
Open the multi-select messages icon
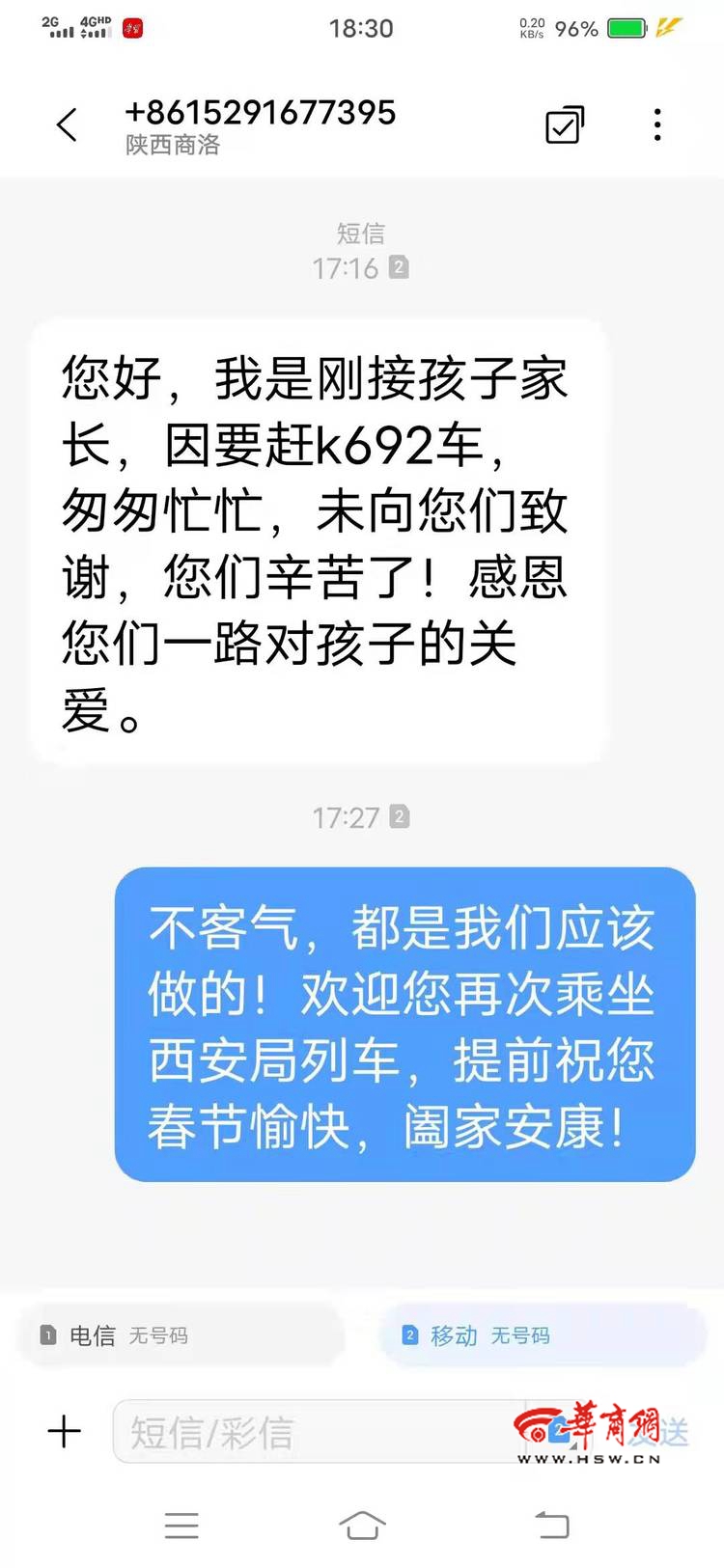(x=565, y=125)
